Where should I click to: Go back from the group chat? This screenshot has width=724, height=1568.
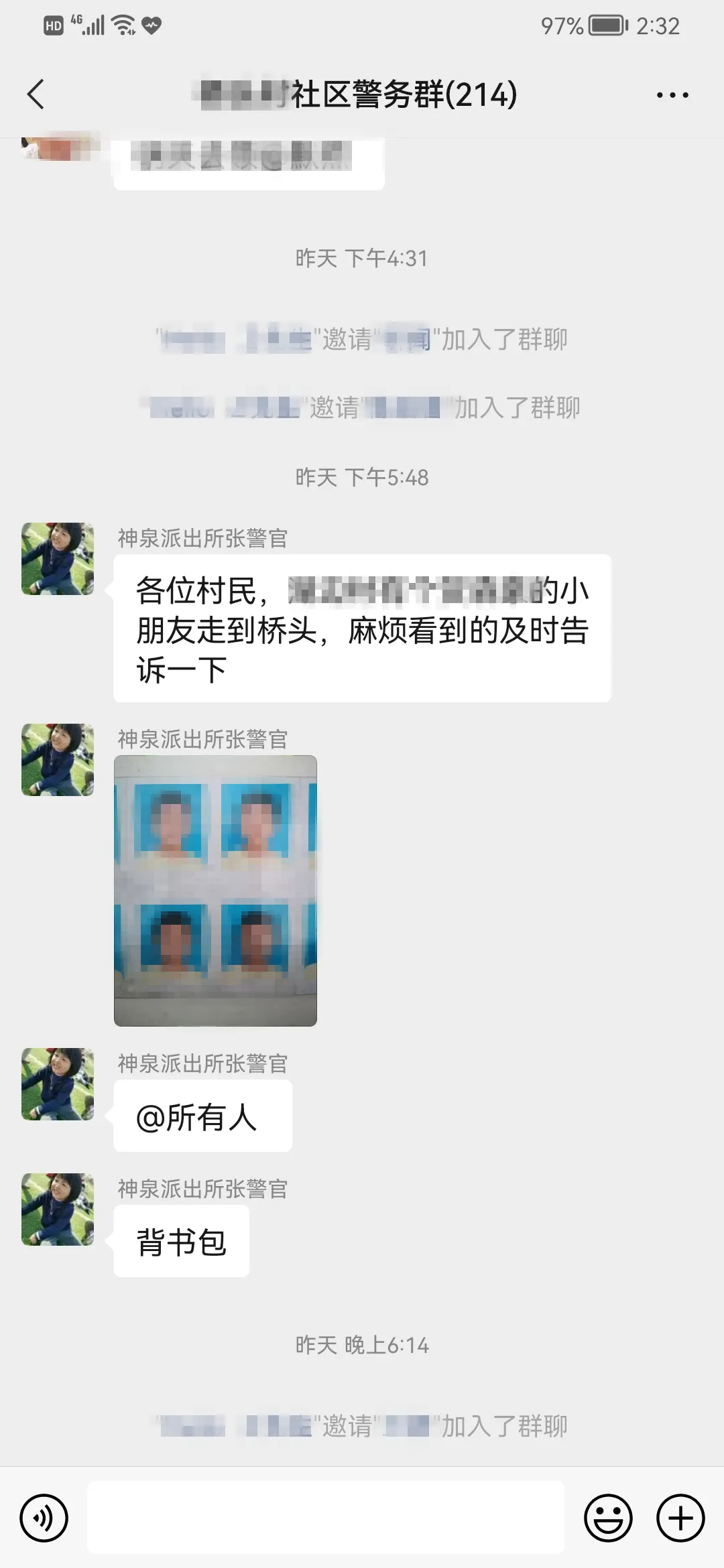36,94
